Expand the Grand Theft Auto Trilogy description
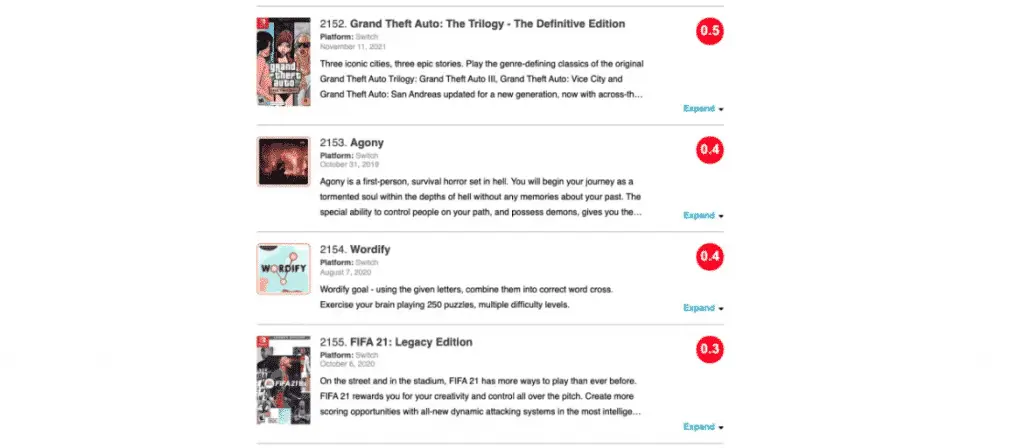This screenshot has width=1024, height=448. tap(702, 107)
